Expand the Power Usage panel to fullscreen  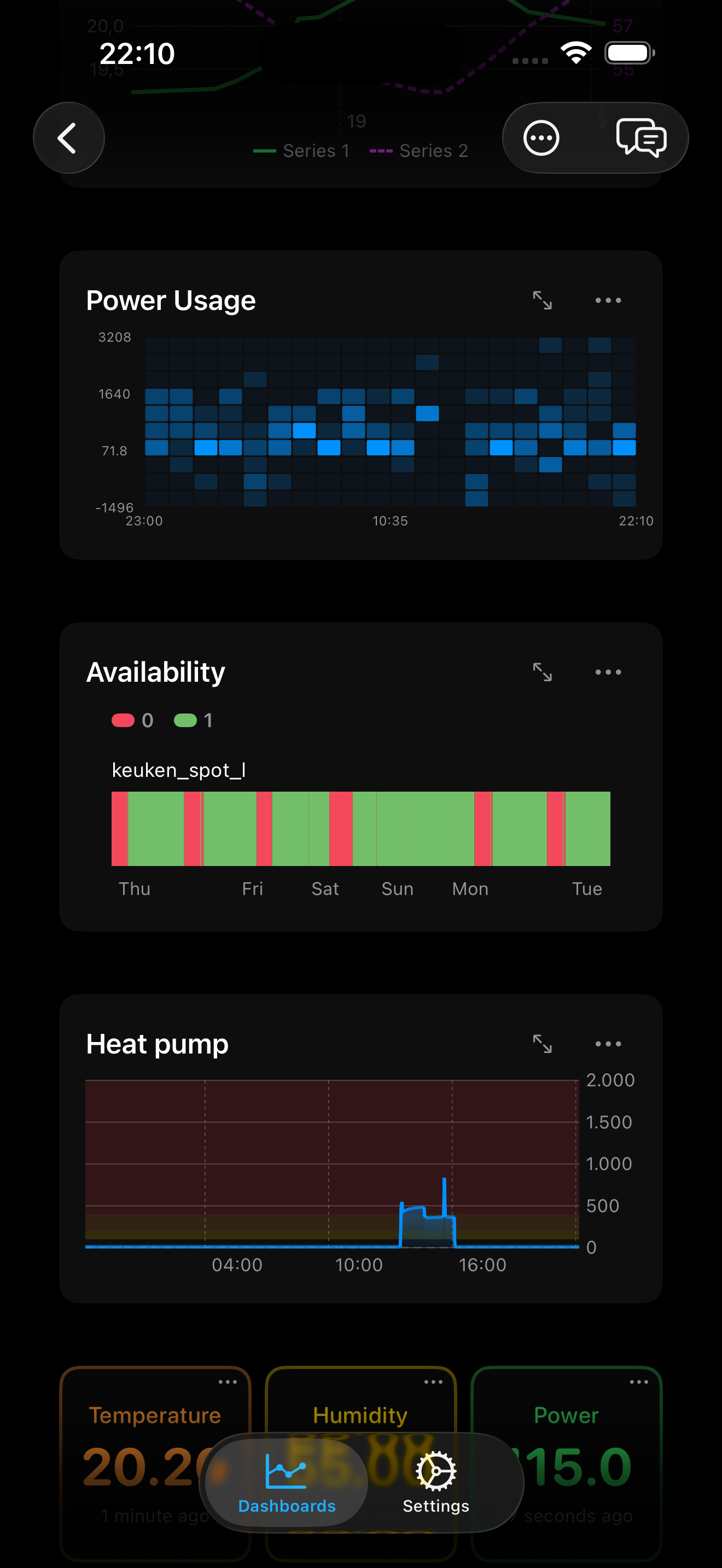pyautogui.click(x=544, y=300)
